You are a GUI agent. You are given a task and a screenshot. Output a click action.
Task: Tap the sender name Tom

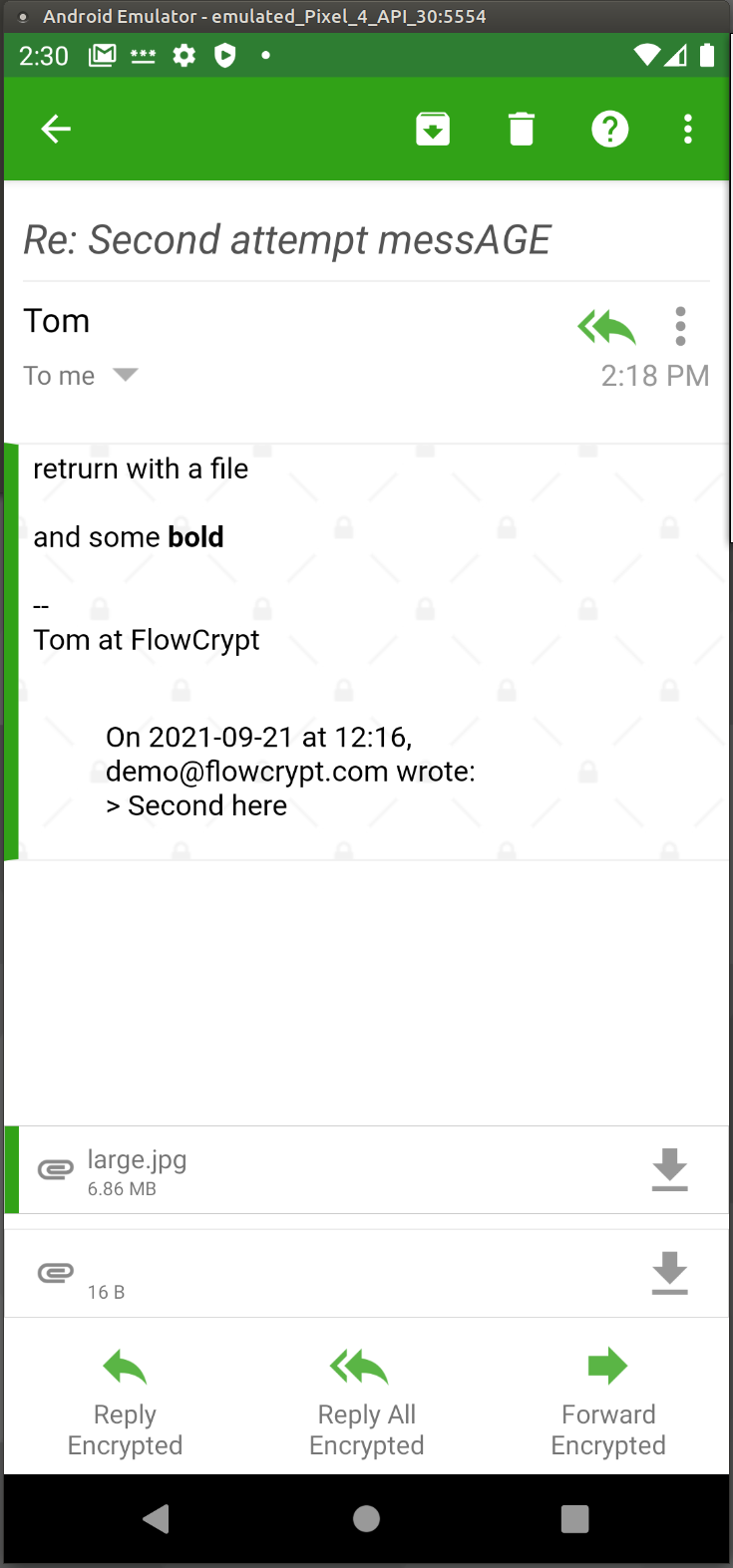[56, 320]
